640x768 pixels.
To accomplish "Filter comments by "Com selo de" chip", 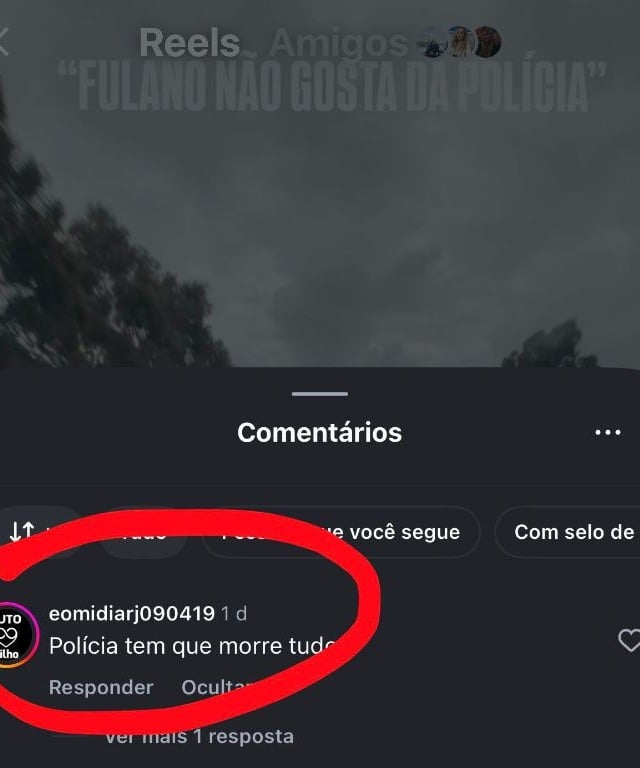I will 572,532.
